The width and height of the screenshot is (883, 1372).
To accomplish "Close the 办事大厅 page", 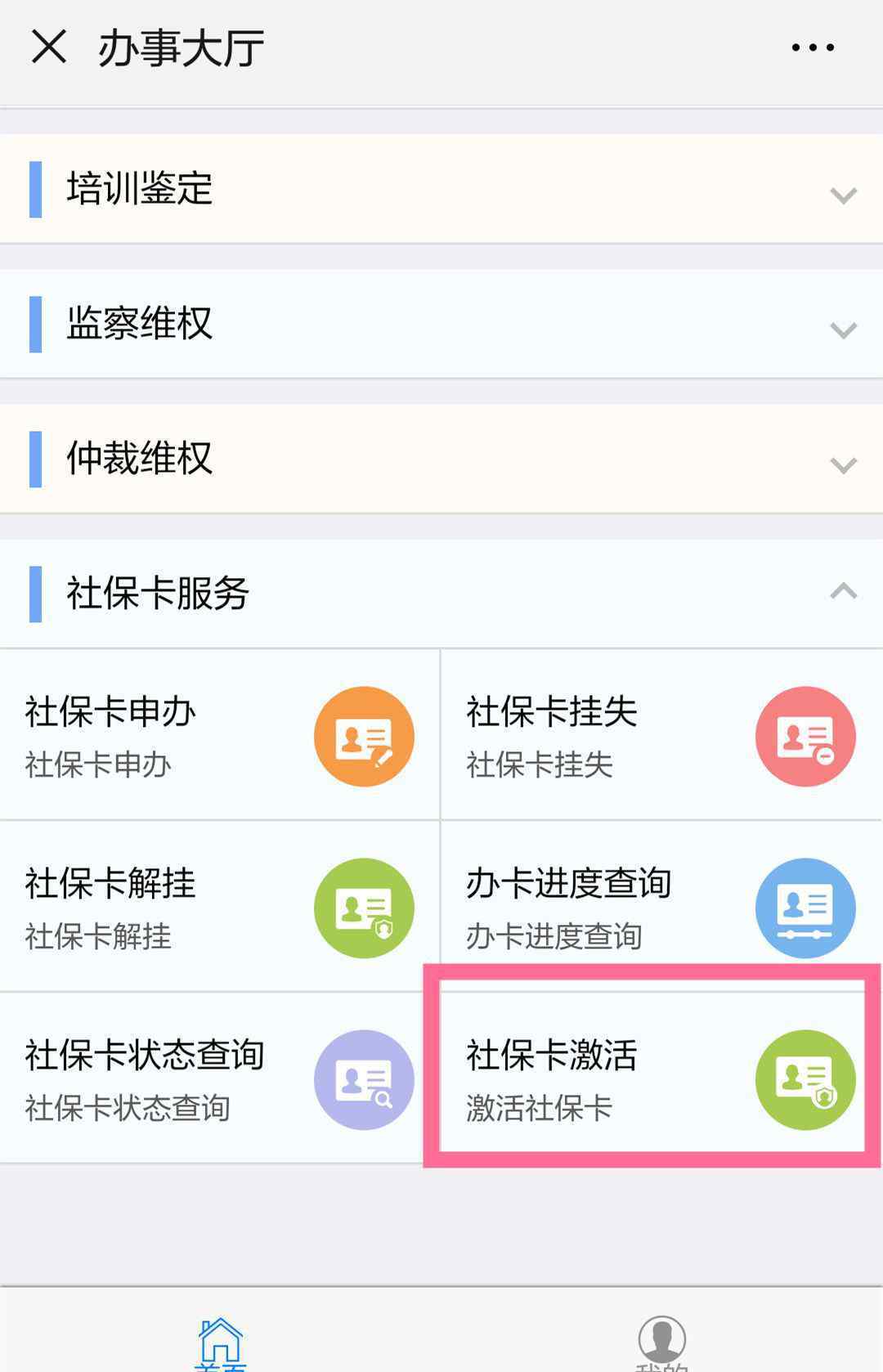I will point(49,47).
